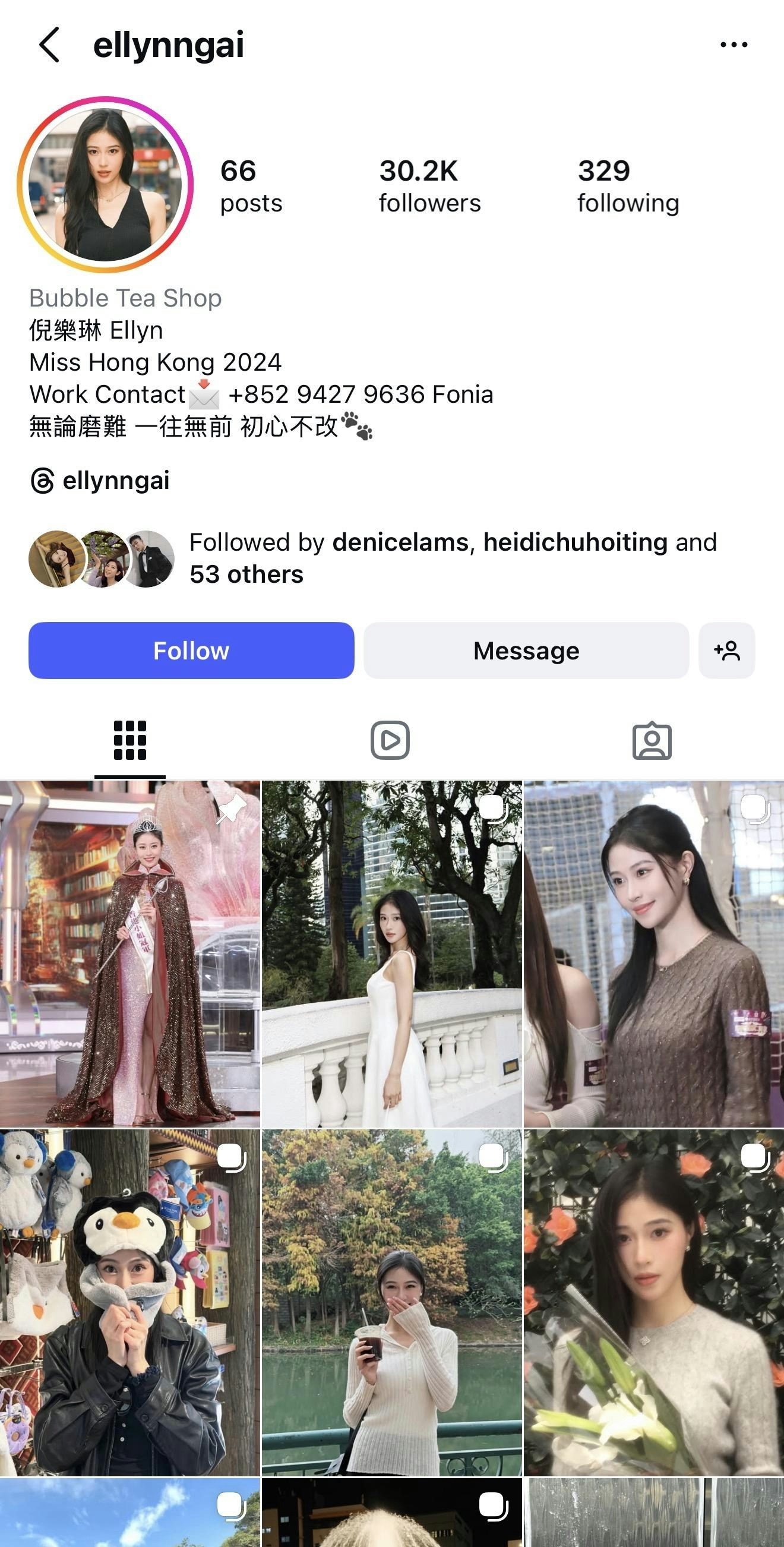View the profile picture story
The height and width of the screenshot is (1547, 784).
(x=105, y=184)
